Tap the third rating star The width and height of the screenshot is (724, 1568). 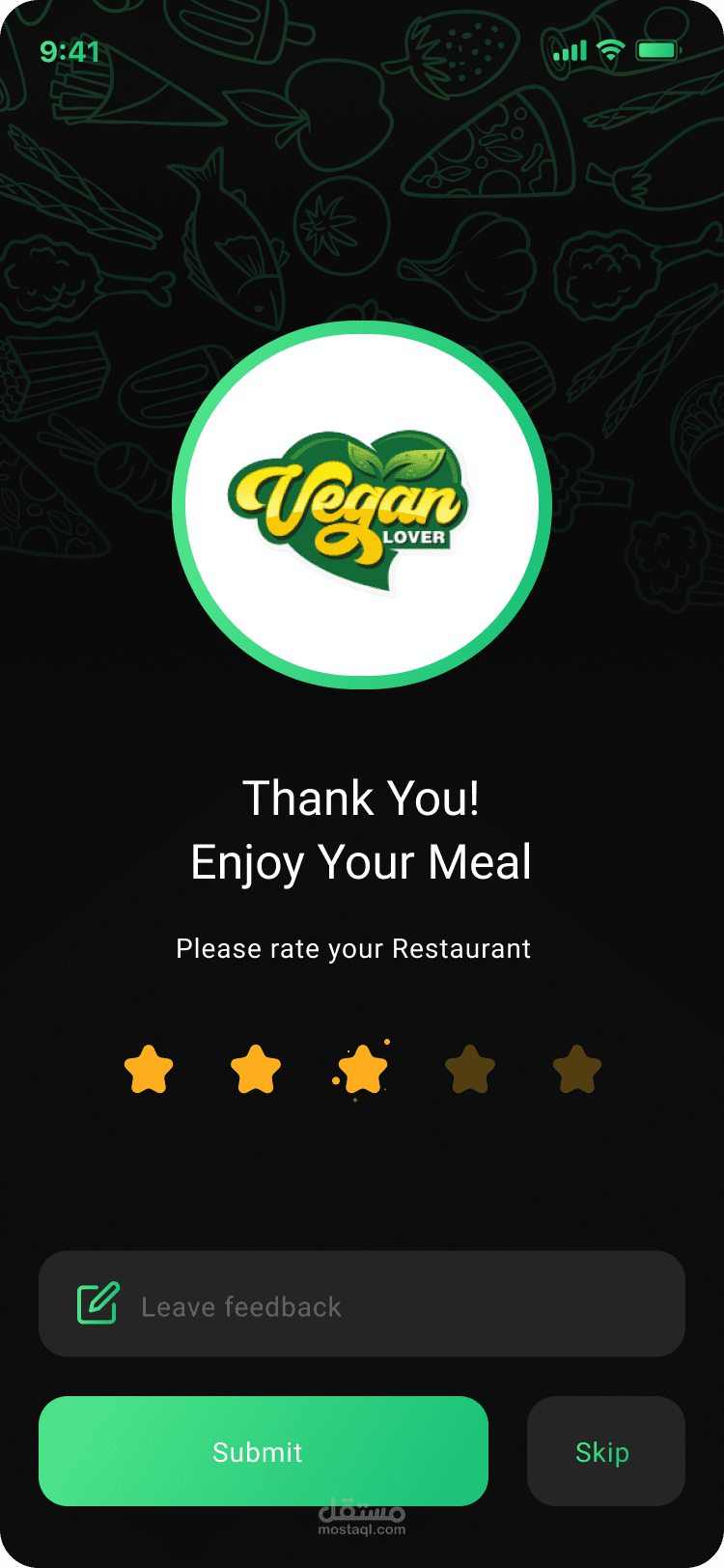(x=363, y=1069)
